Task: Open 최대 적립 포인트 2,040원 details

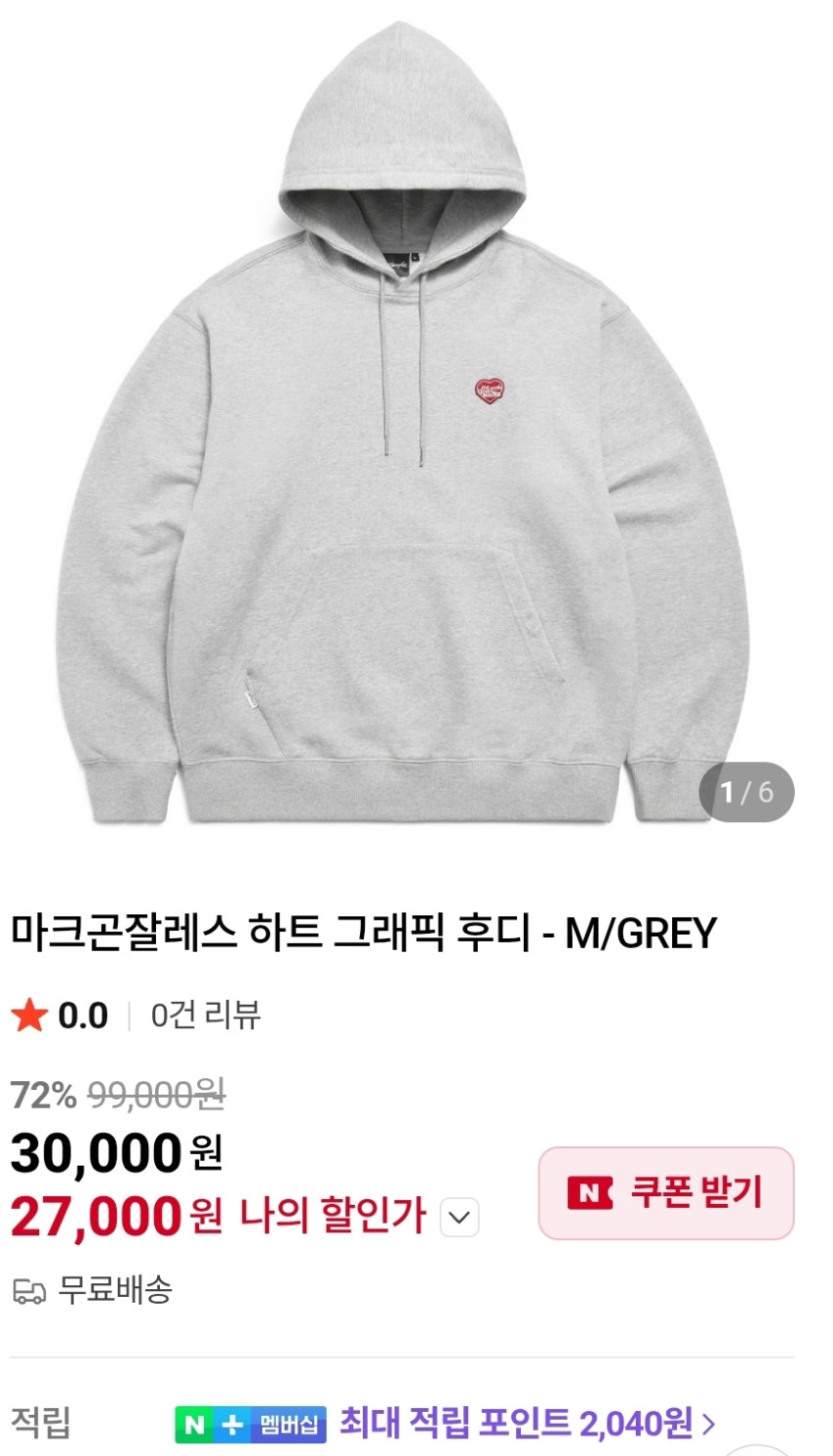Action: [x=526, y=1422]
